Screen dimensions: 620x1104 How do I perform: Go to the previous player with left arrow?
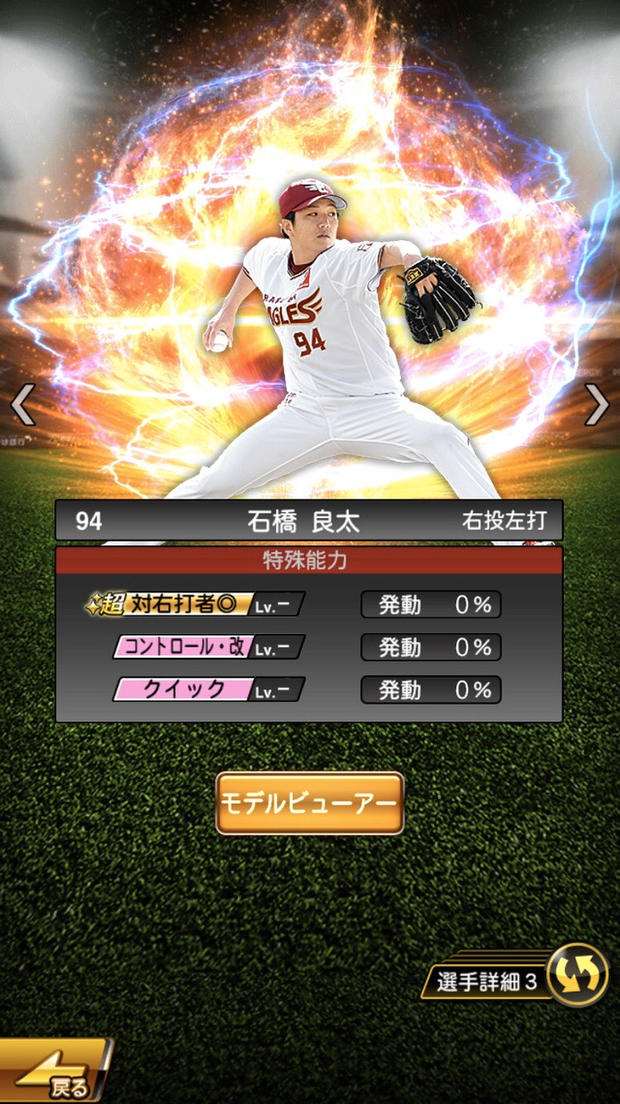click(22, 404)
